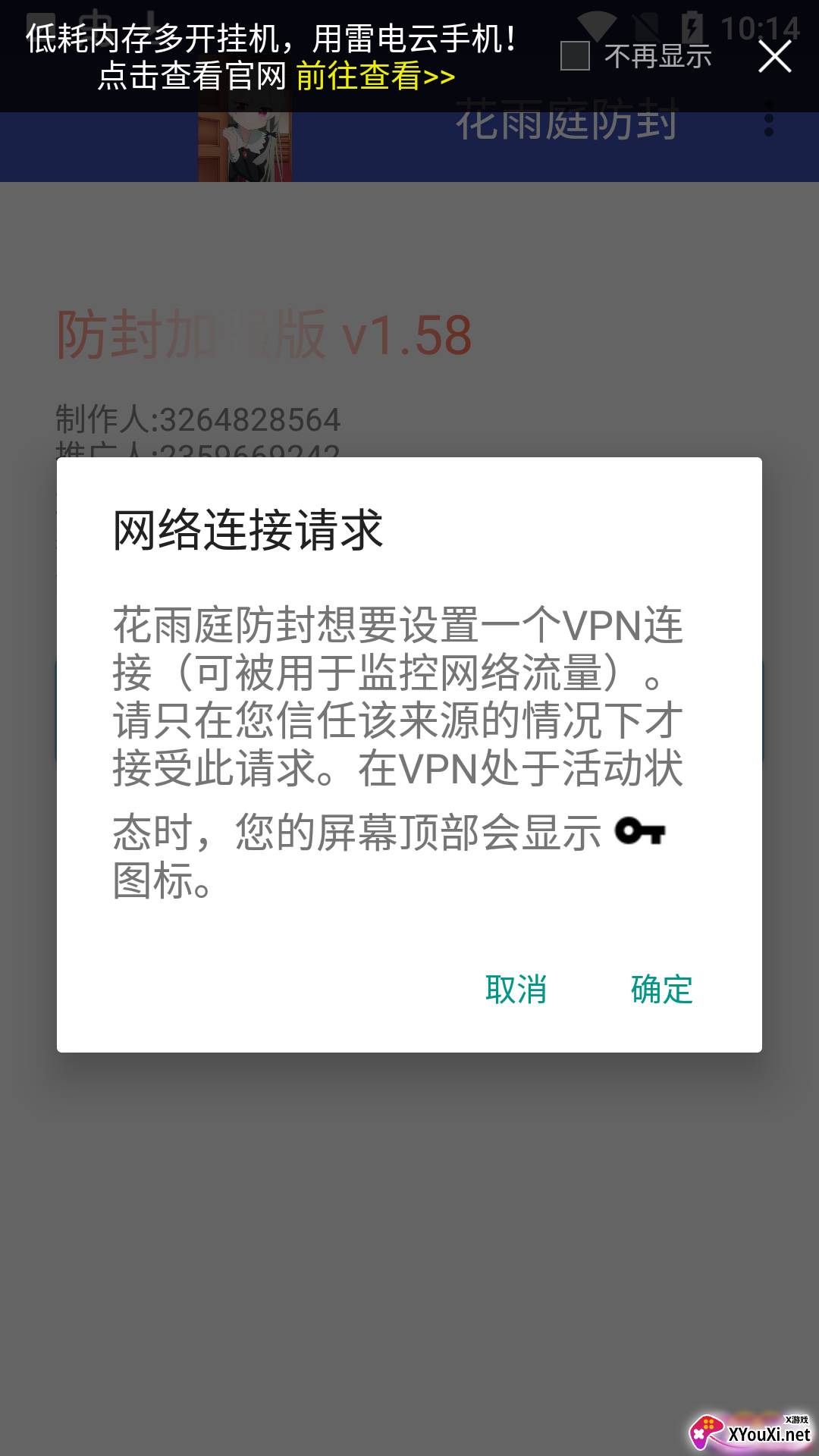Open the 前往查看>> official site link

point(375,76)
